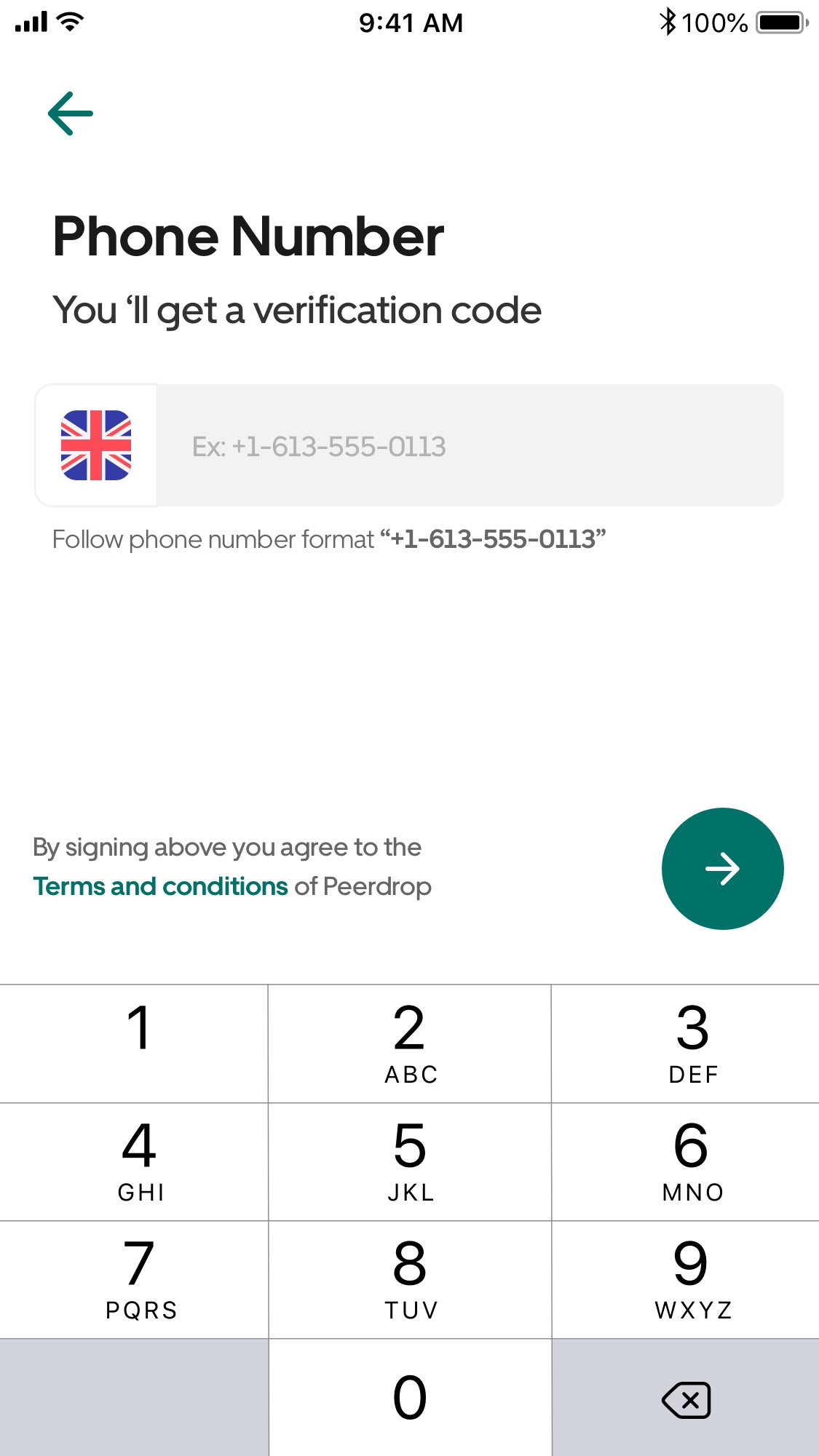Enter digit 4 on the keypad
This screenshot has width=819, height=1456.
(x=134, y=1162)
